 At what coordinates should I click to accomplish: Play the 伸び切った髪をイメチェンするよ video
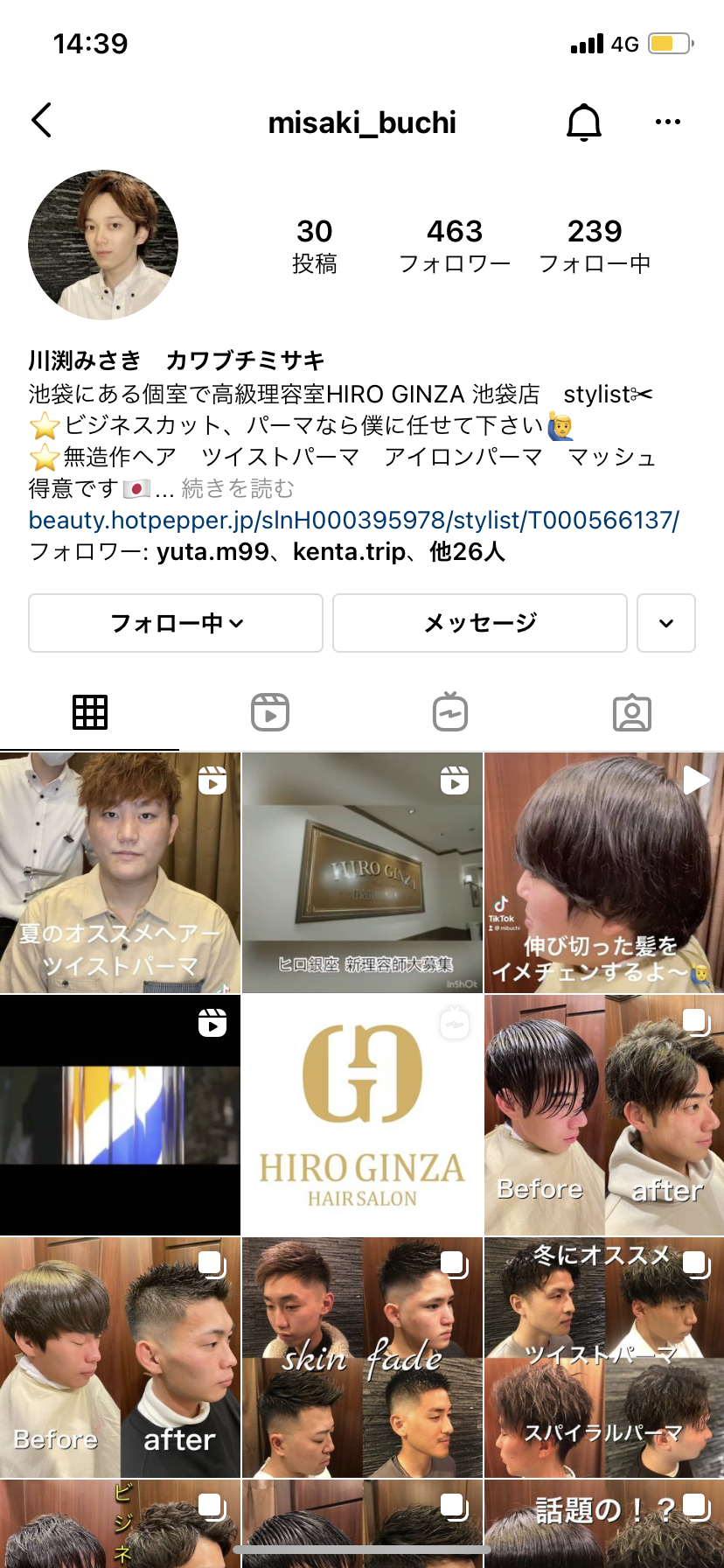(x=604, y=872)
